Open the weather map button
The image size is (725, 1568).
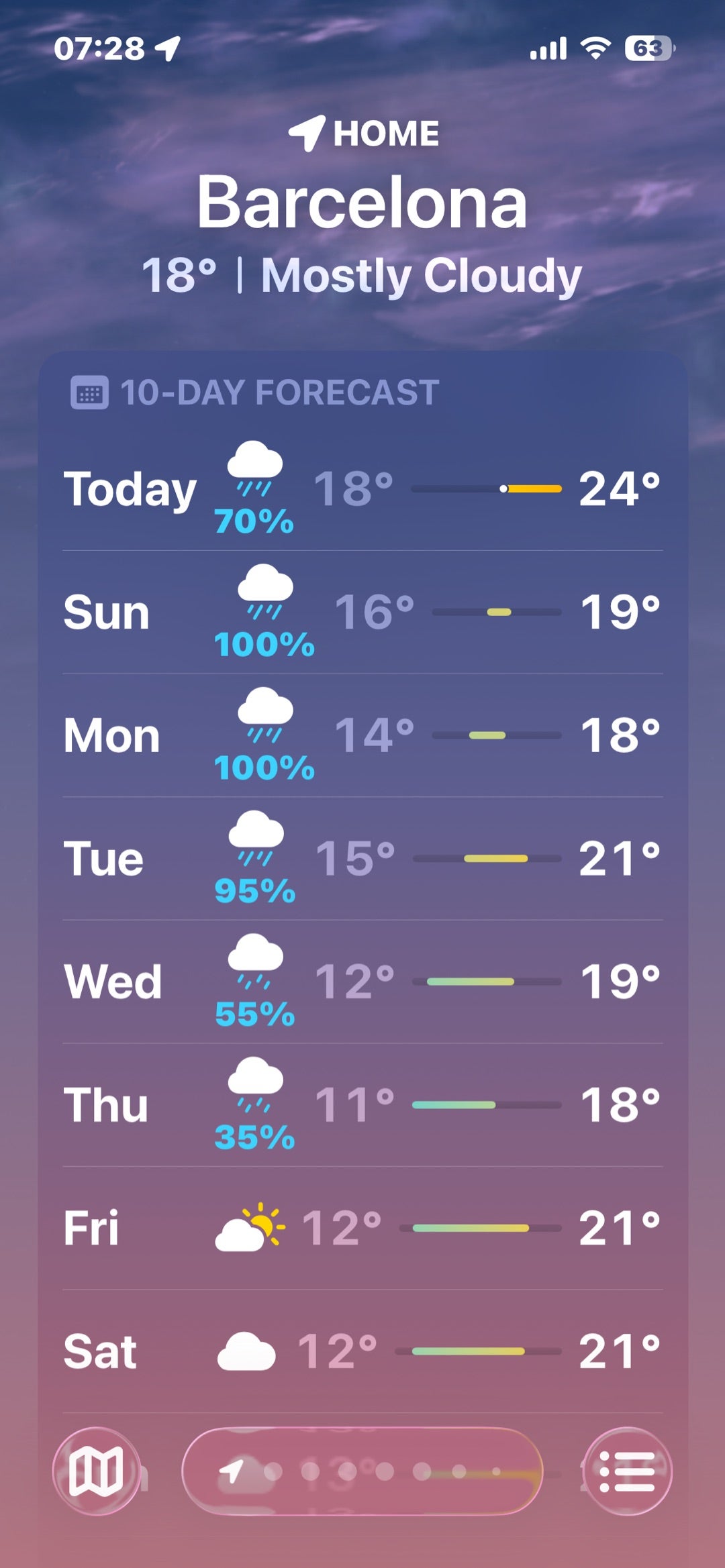click(x=97, y=1471)
